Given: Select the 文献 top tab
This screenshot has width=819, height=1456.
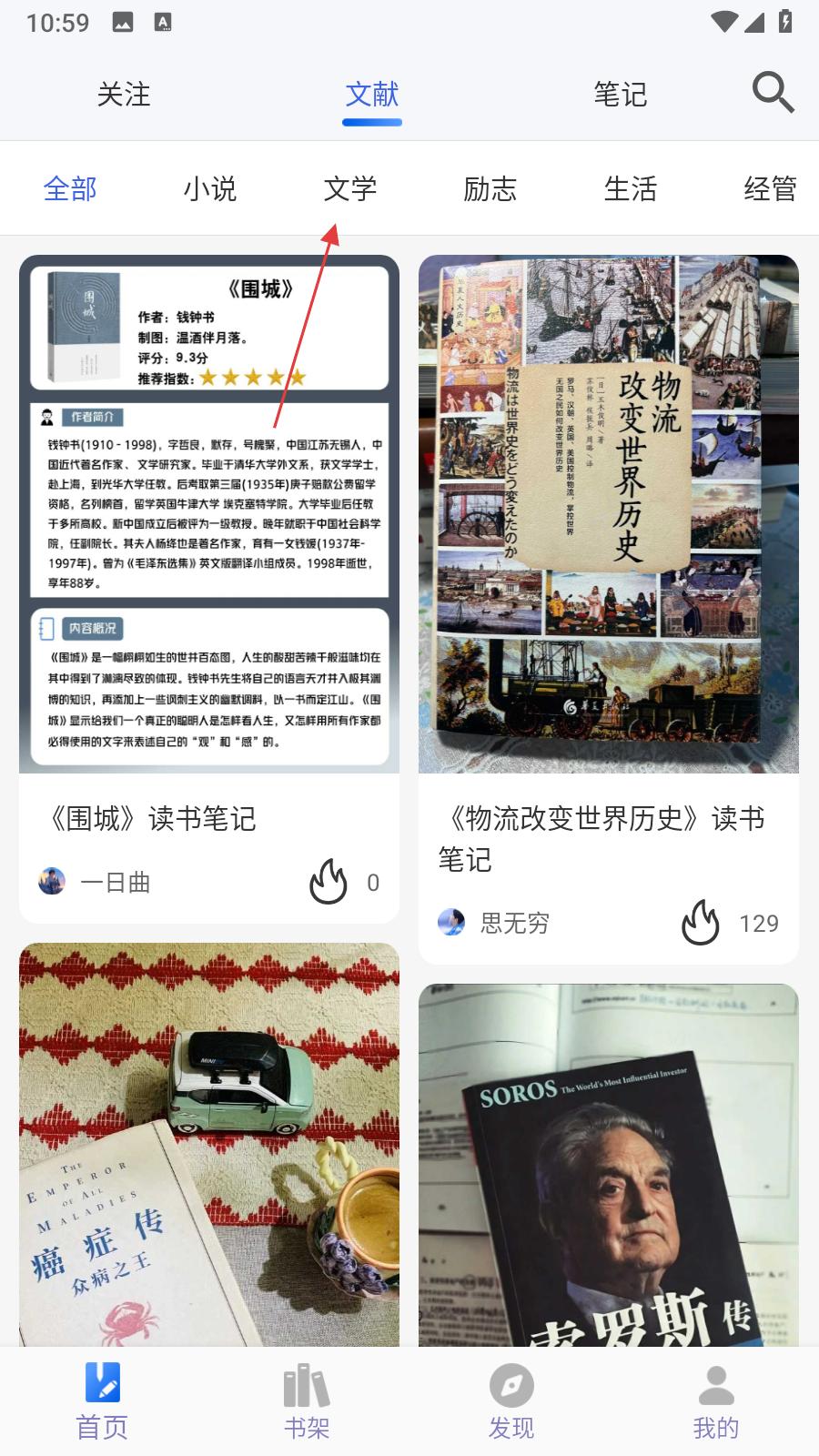Looking at the screenshot, I should 372,95.
